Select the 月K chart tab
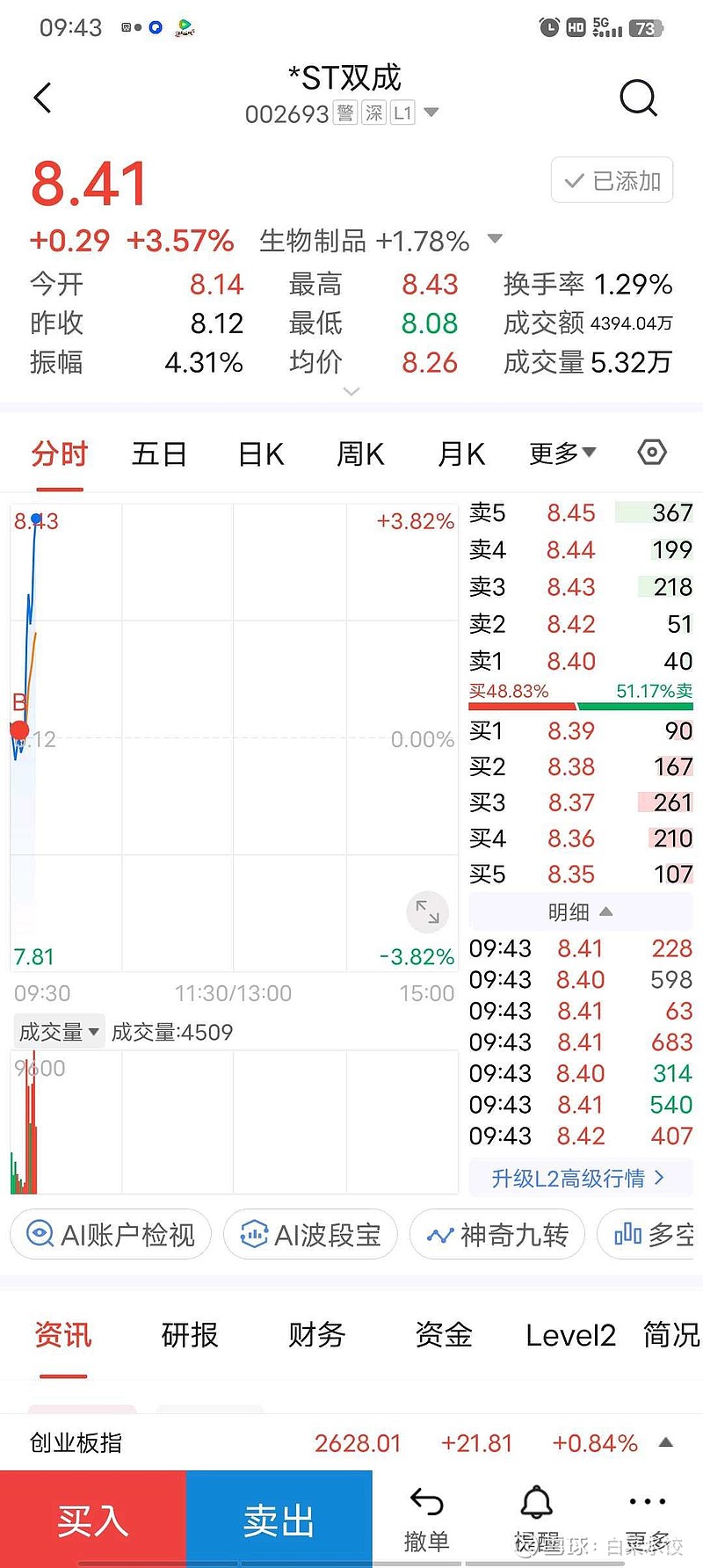 tap(461, 454)
